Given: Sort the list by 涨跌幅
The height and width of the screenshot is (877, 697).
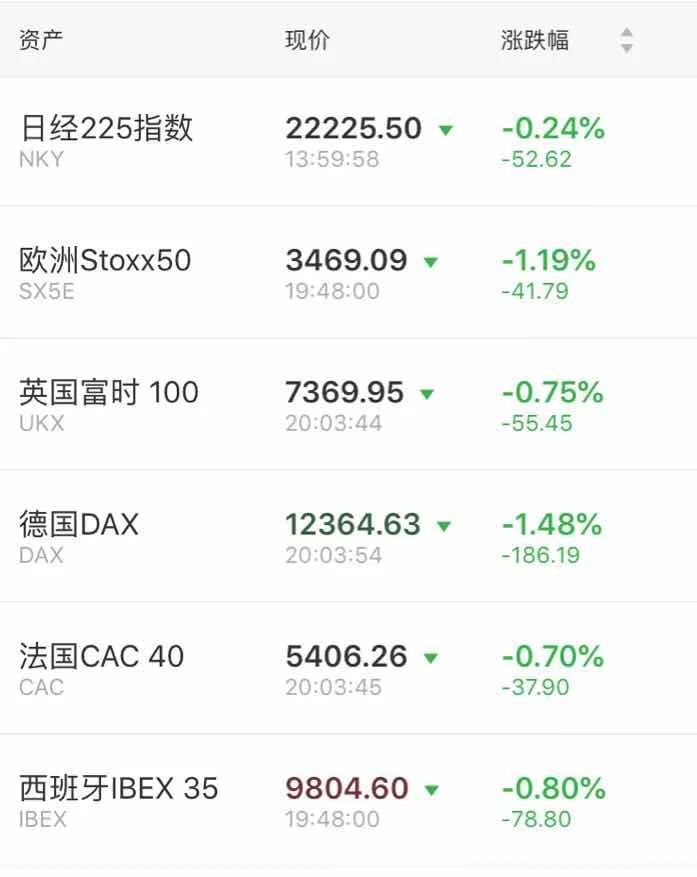Looking at the screenshot, I should point(626,41).
